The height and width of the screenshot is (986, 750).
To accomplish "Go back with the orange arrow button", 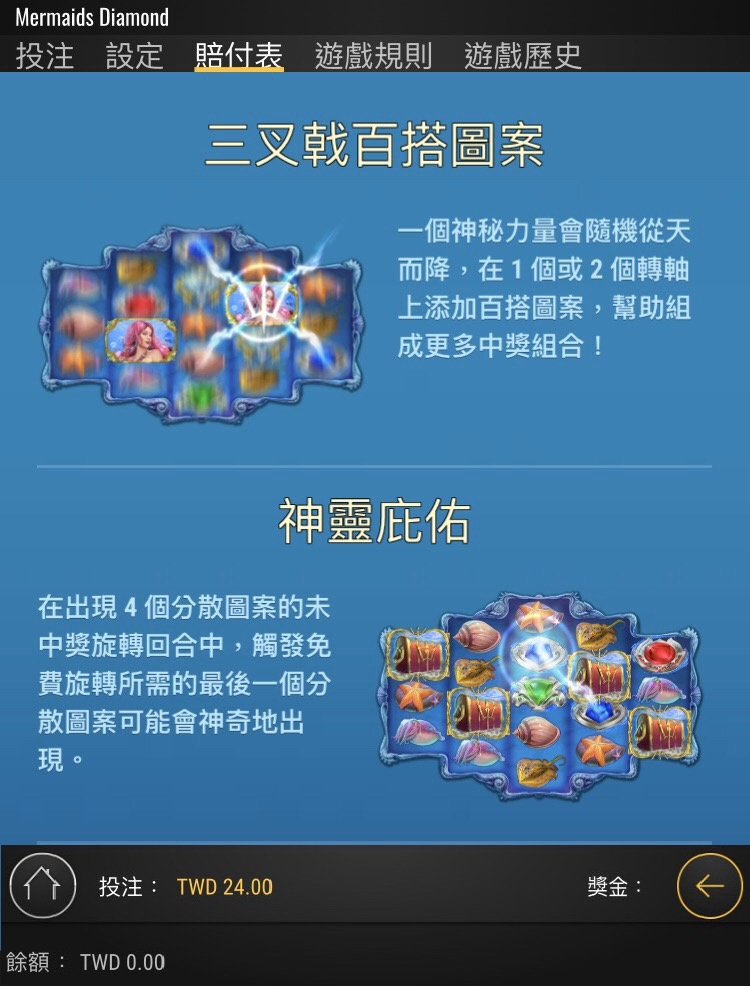I will click(x=709, y=886).
